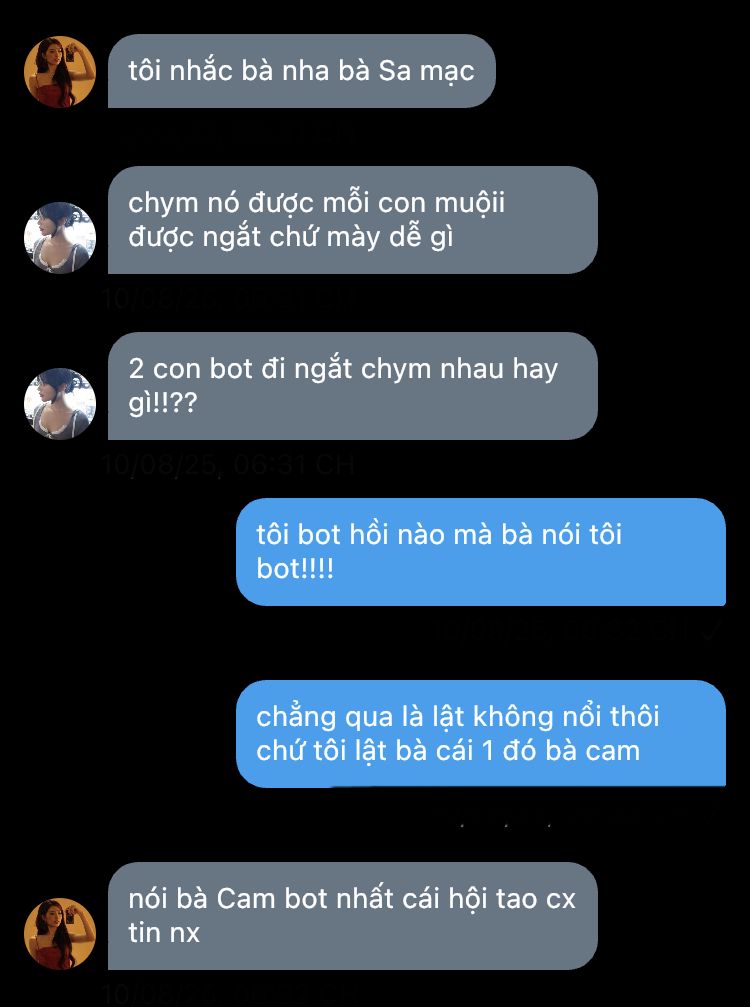The height and width of the screenshot is (1007, 750).
Task: Open sender avatar beside "tôi nhắc bà nha" message
Action: (60, 72)
